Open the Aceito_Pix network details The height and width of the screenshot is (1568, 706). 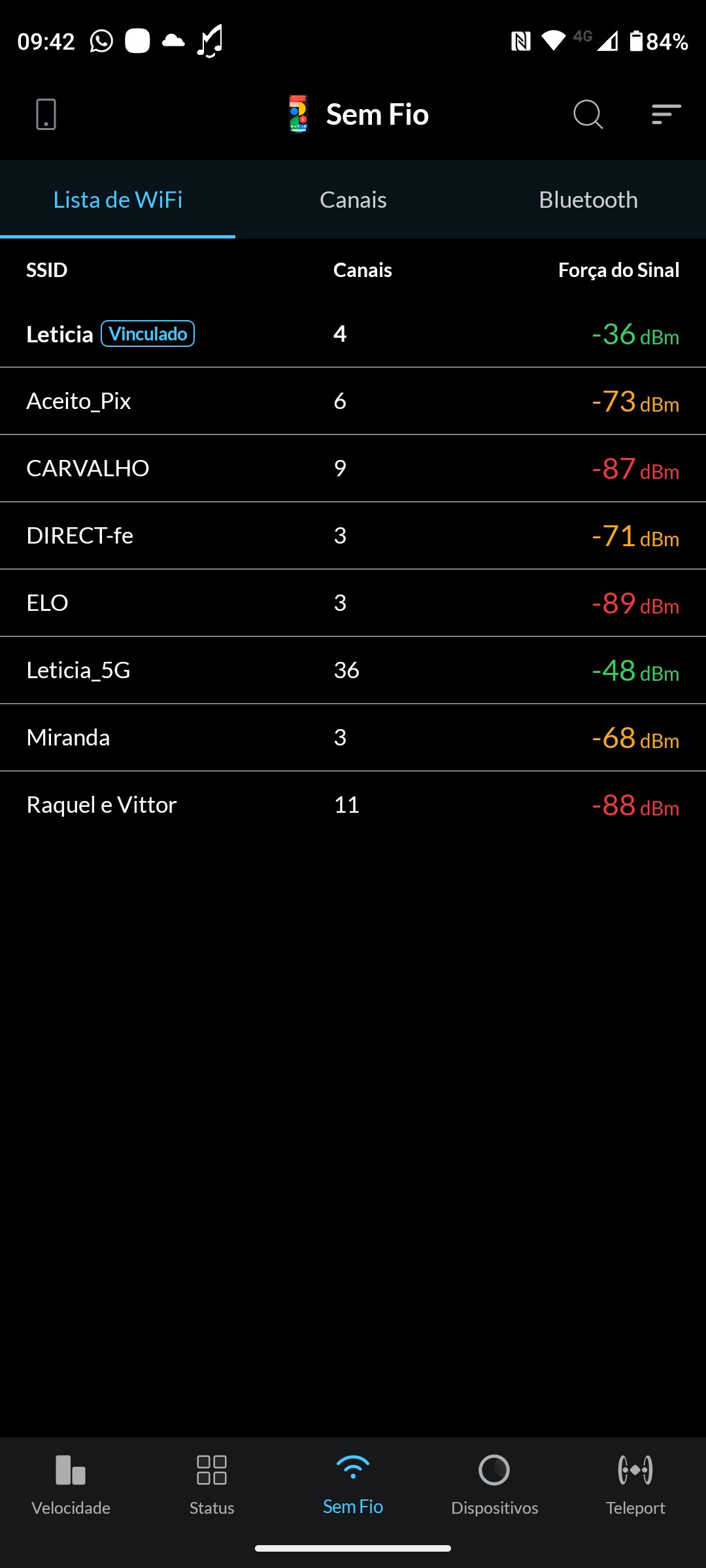tap(353, 401)
